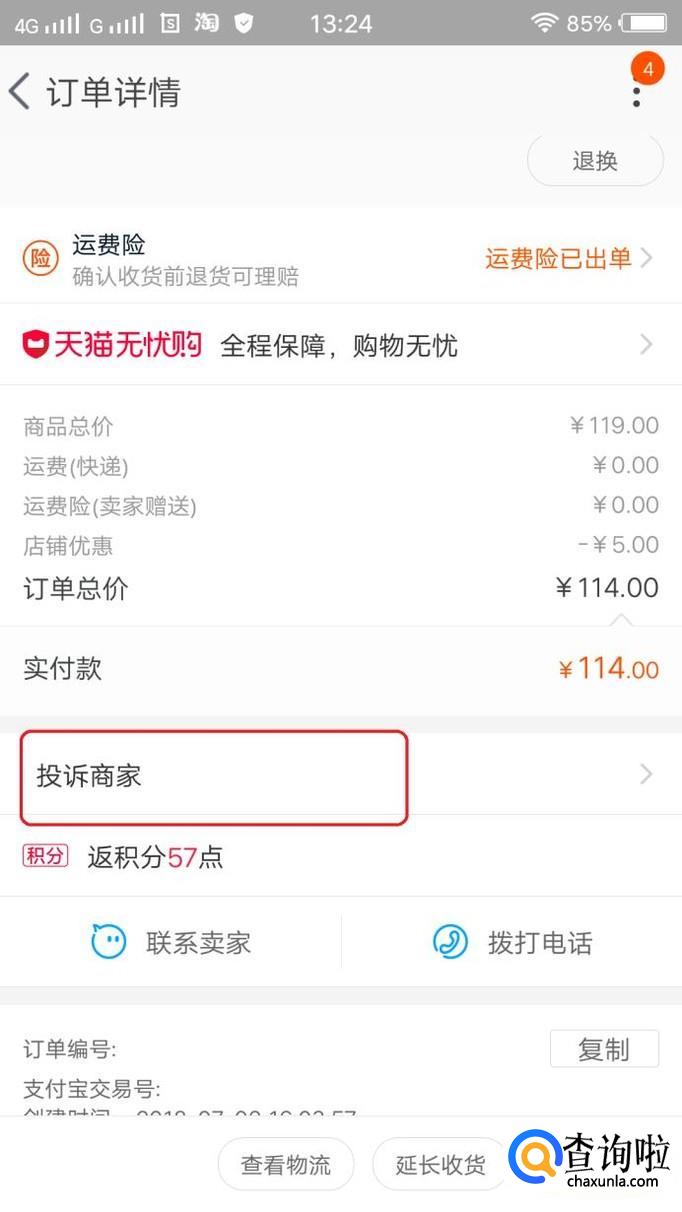View logistics with 查看物流
The height and width of the screenshot is (1212, 682).
286,1165
